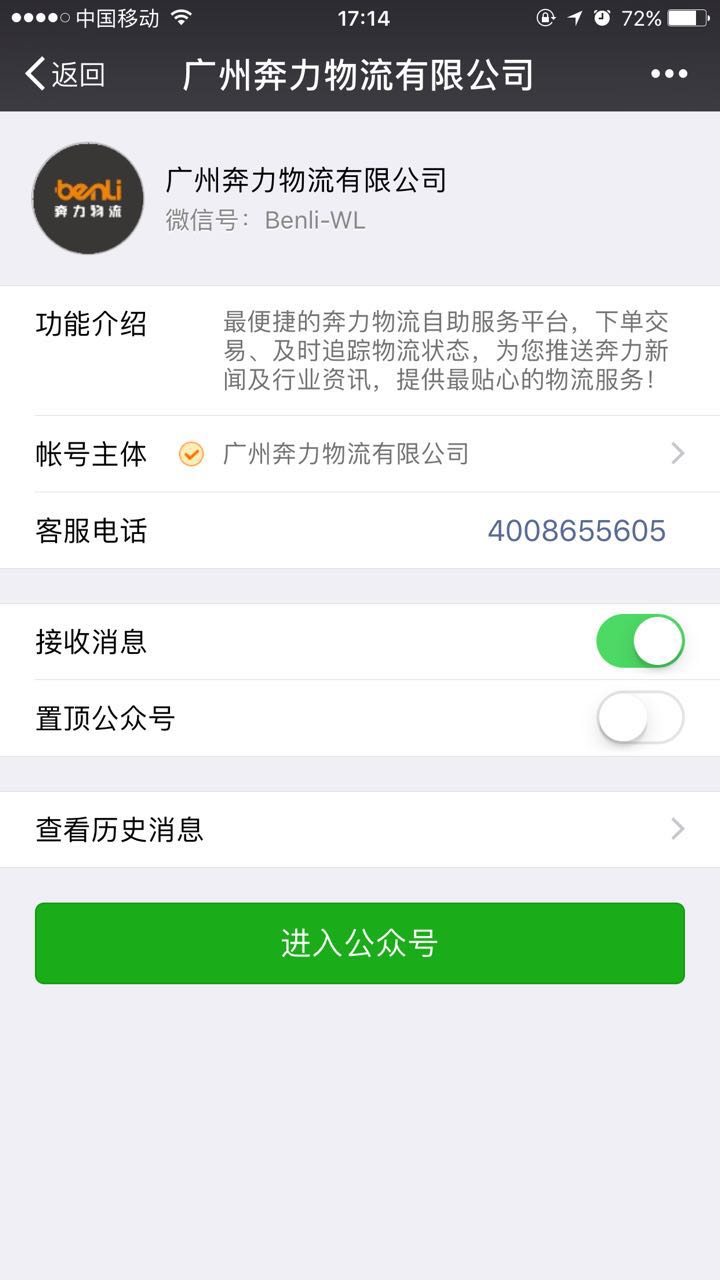Open the 帐号主体 company details row
This screenshot has height=1280, width=720.
[x=360, y=454]
